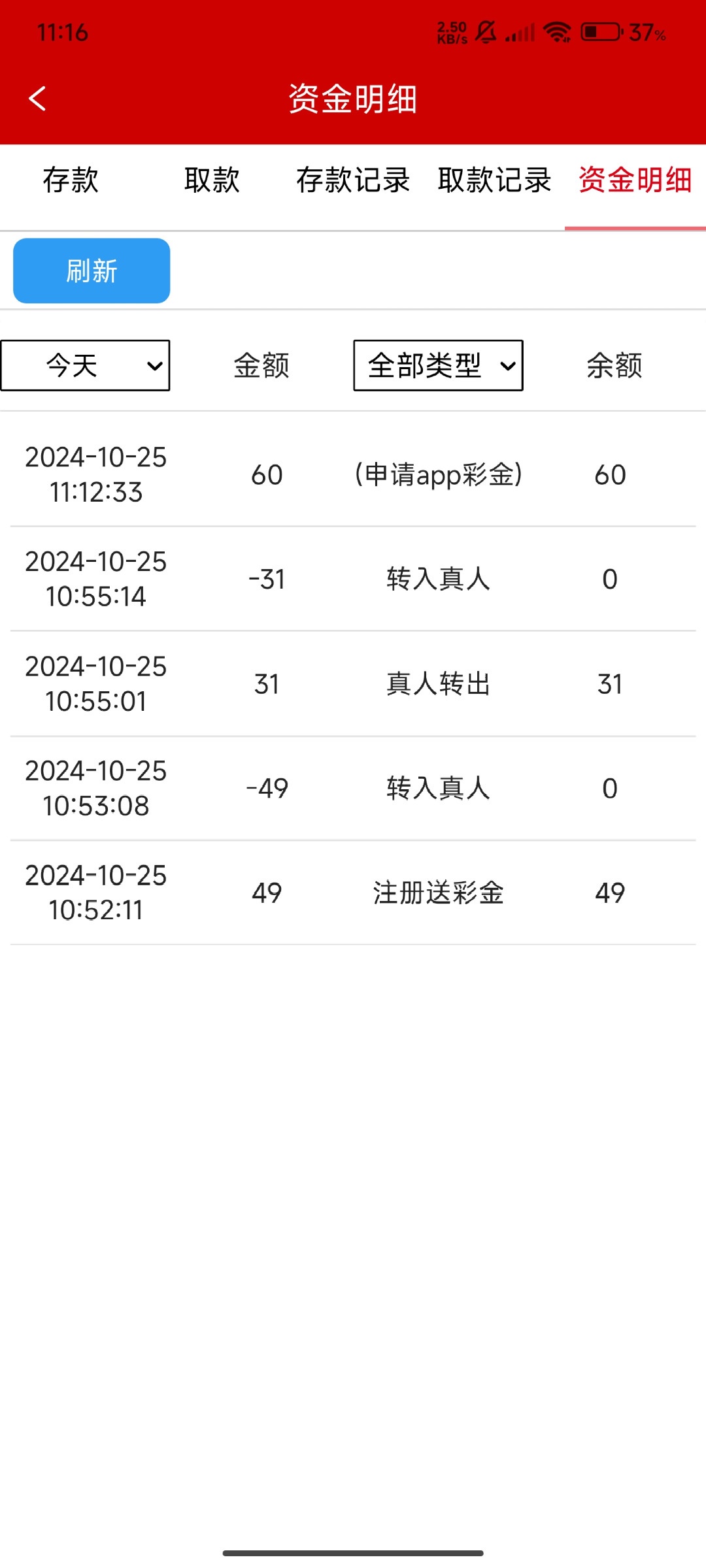Open the 全部类型 type filter dropdown
Viewport: 706px width, 1568px height.
tap(437, 365)
